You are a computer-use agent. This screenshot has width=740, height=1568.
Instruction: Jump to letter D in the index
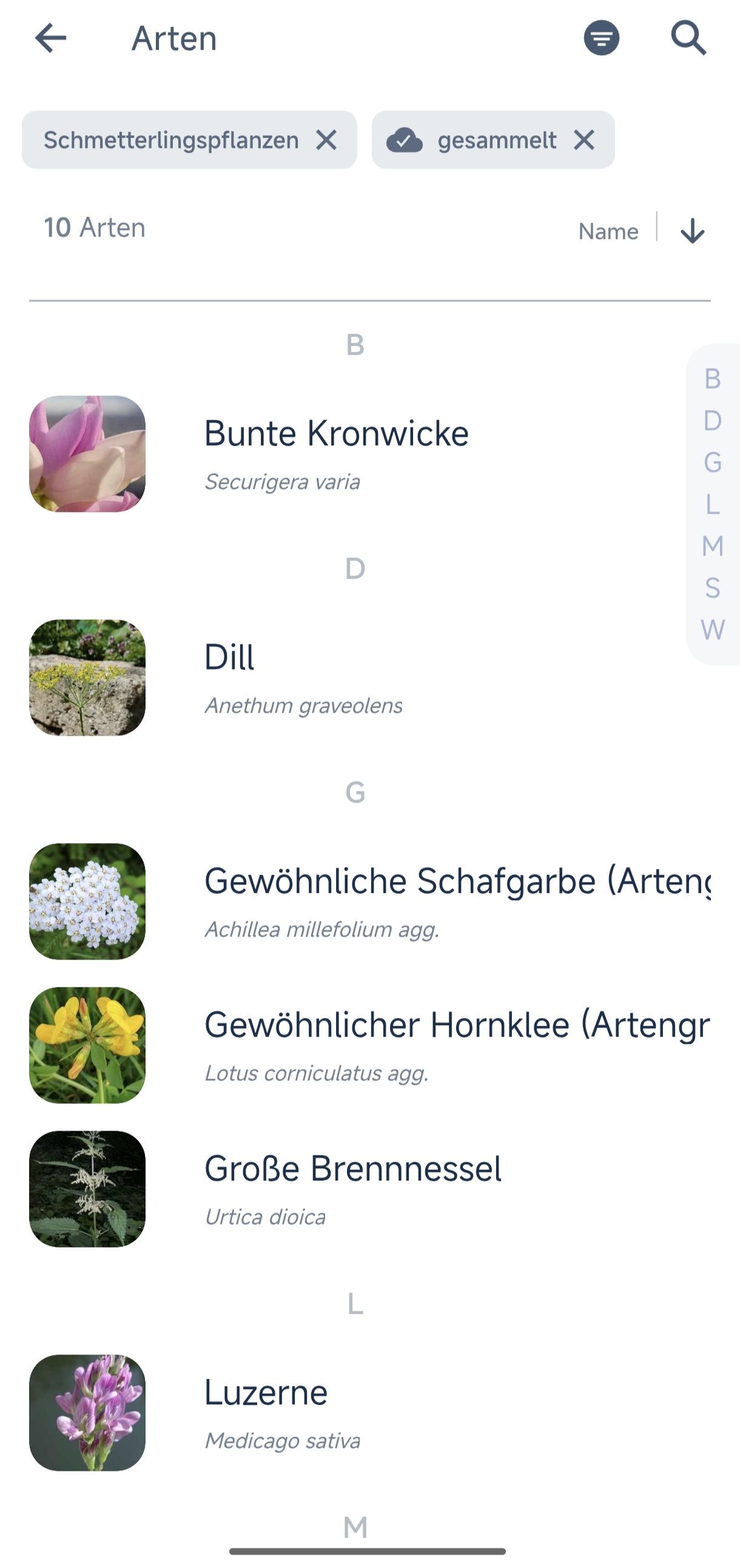[x=713, y=420]
